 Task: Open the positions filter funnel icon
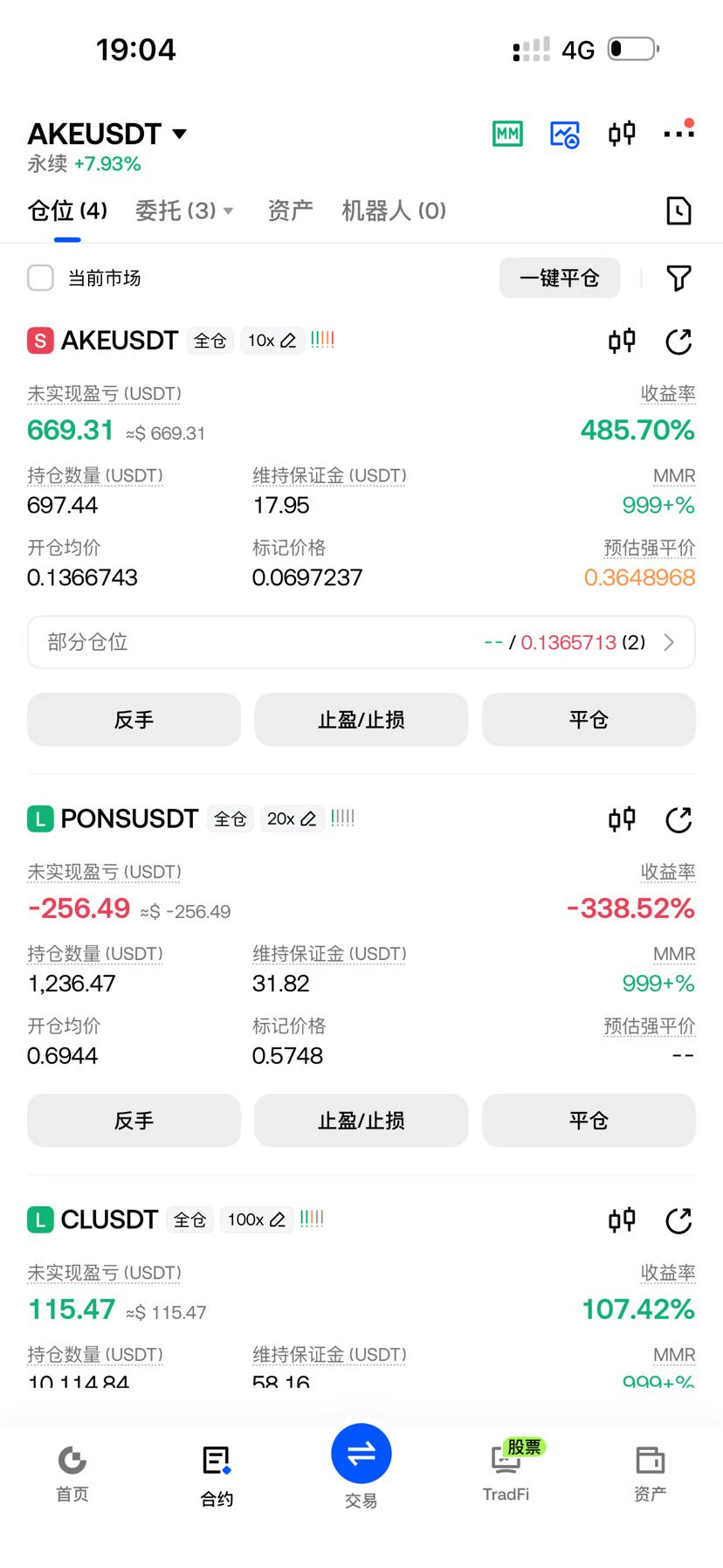pyautogui.click(x=678, y=278)
